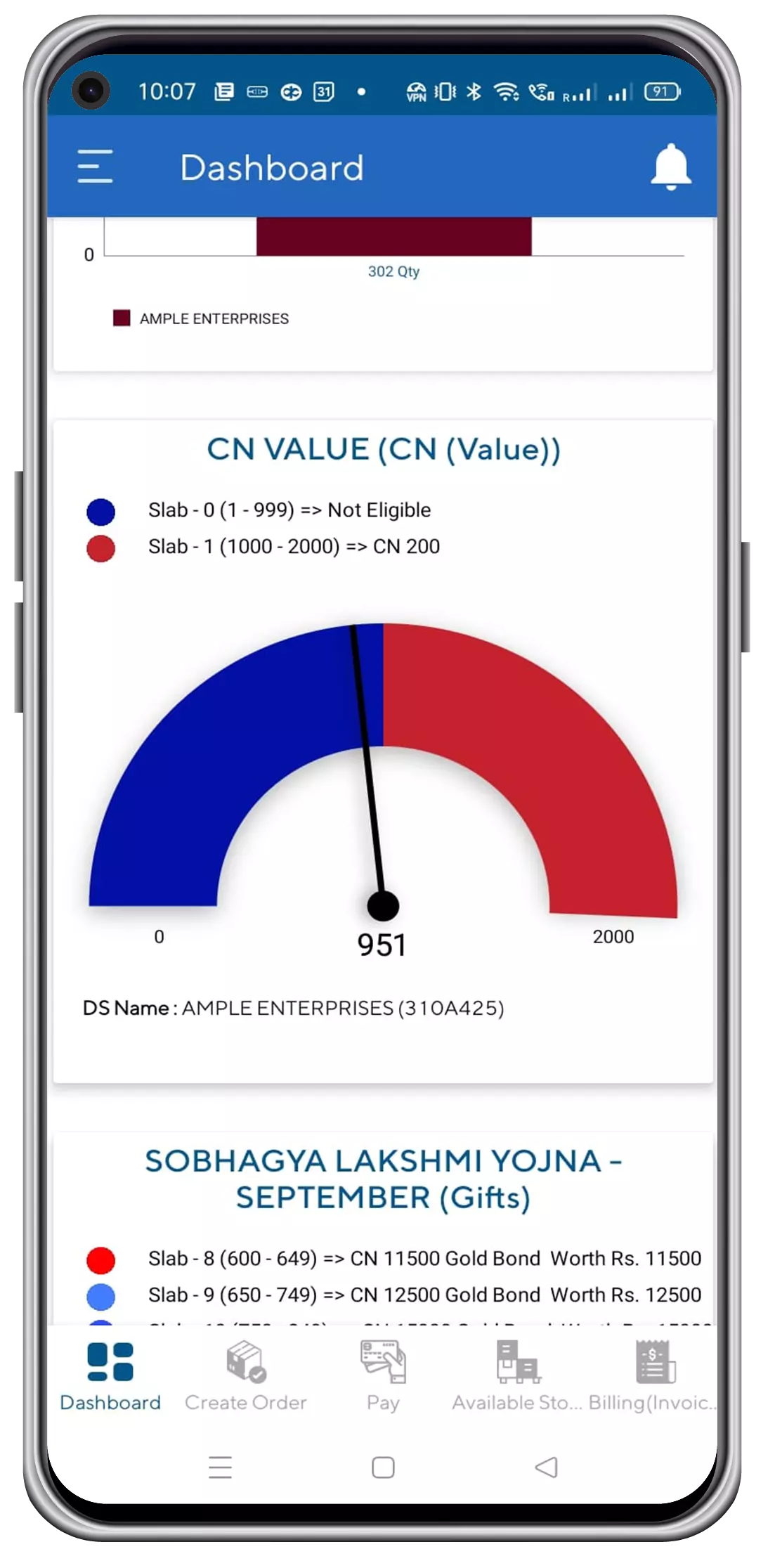Tap the system home button
Image resolution: width=775 pixels, height=1568 pixels.
click(x=383, y=1467)
